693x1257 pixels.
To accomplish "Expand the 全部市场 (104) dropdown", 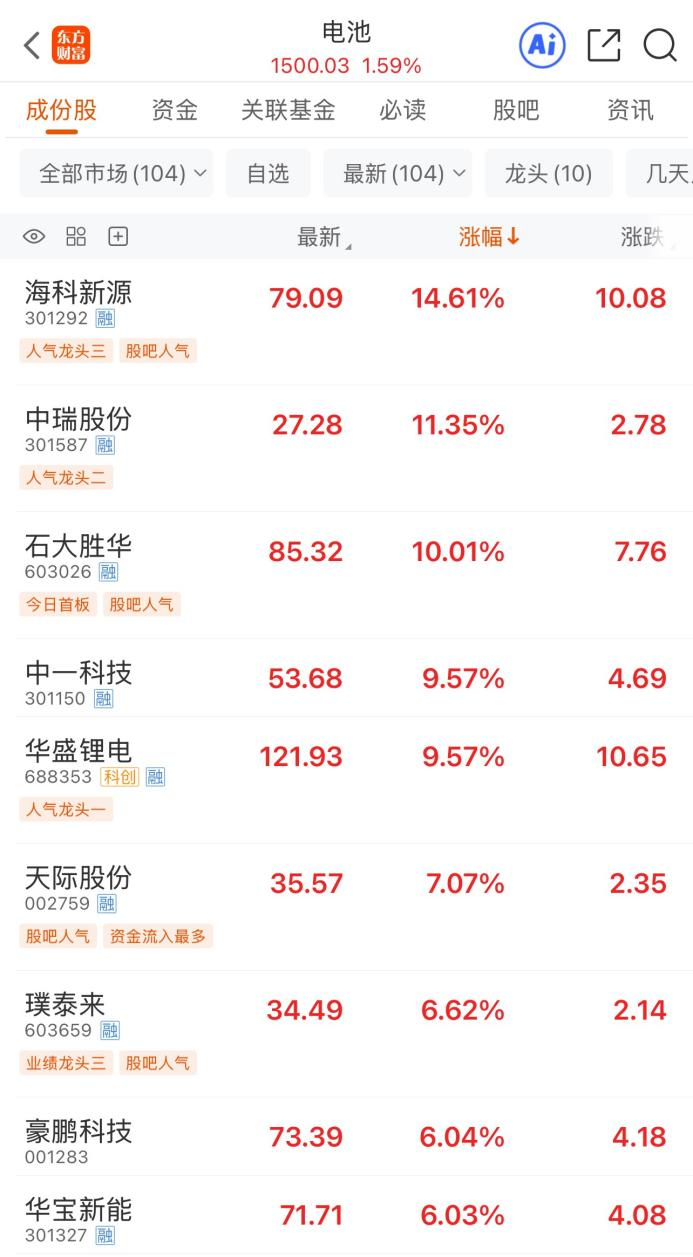I will point(116,174).
